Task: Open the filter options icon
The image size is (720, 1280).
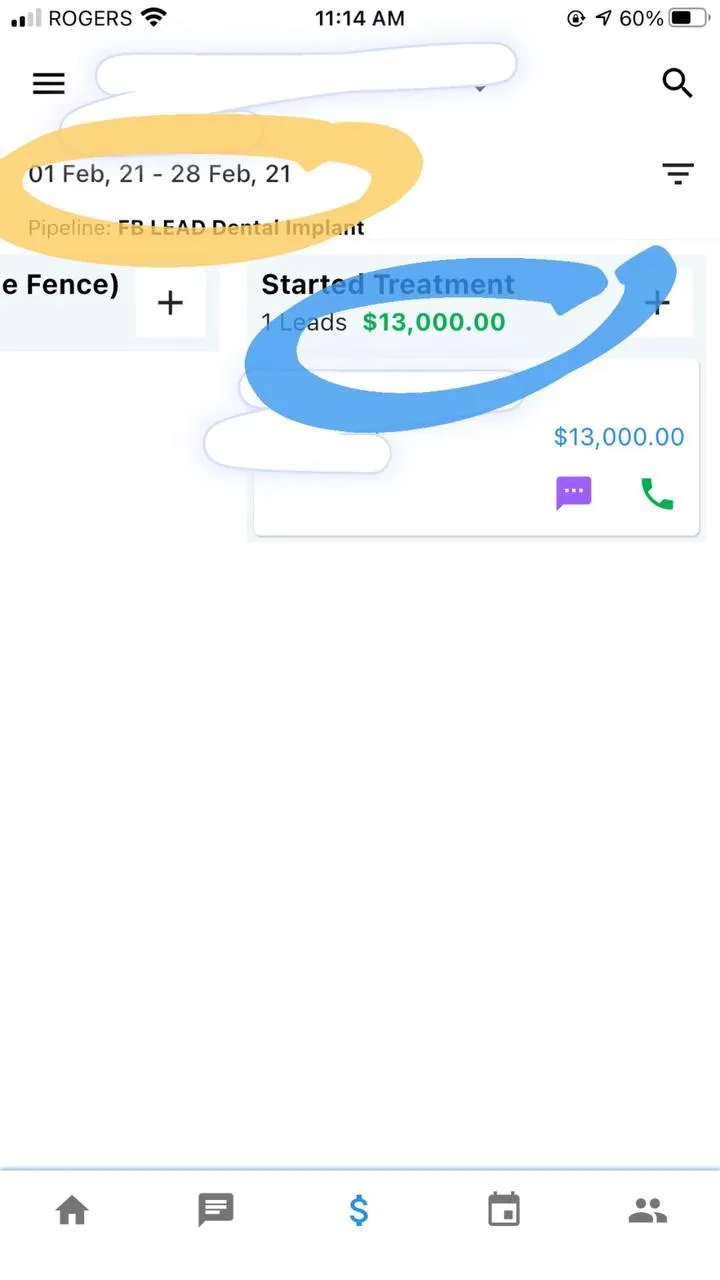Action: [678, 174]
